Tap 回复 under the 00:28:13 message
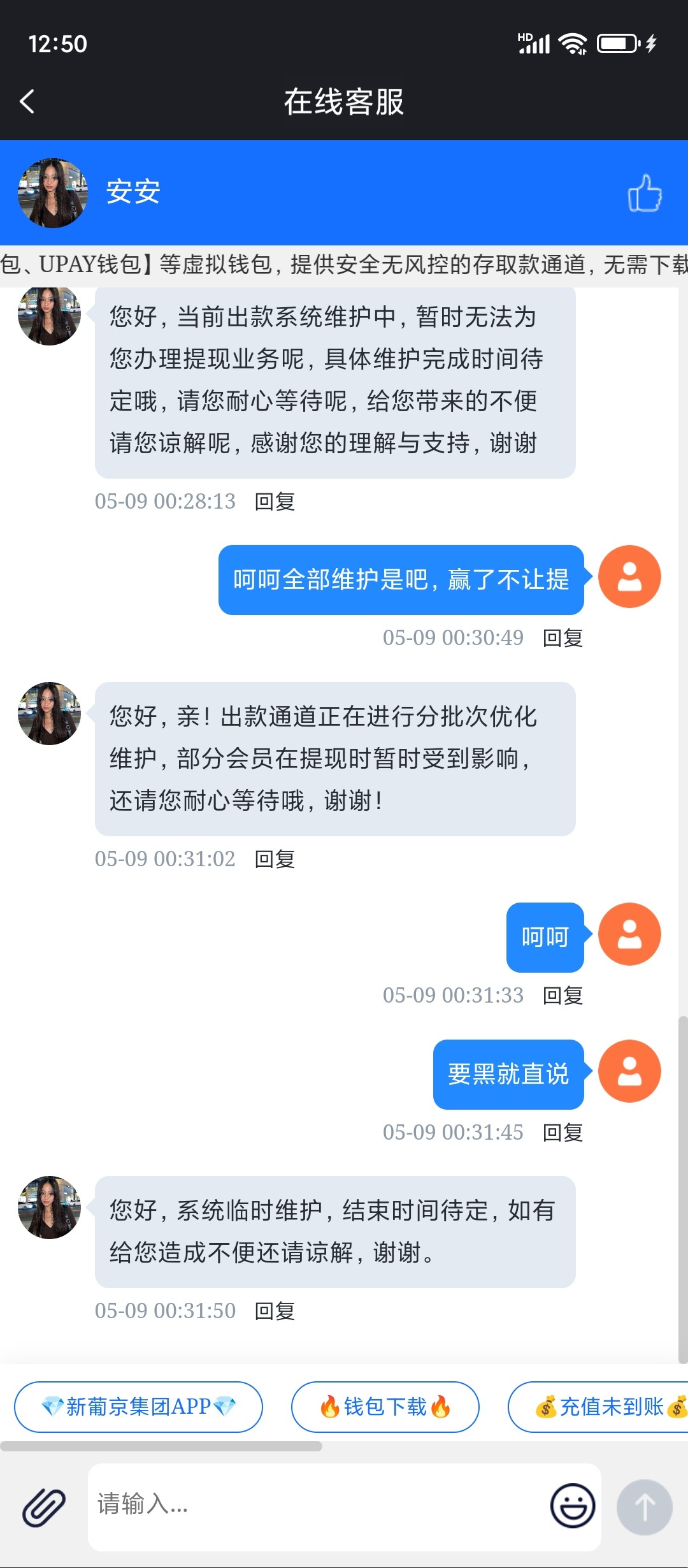 (275, 502)
